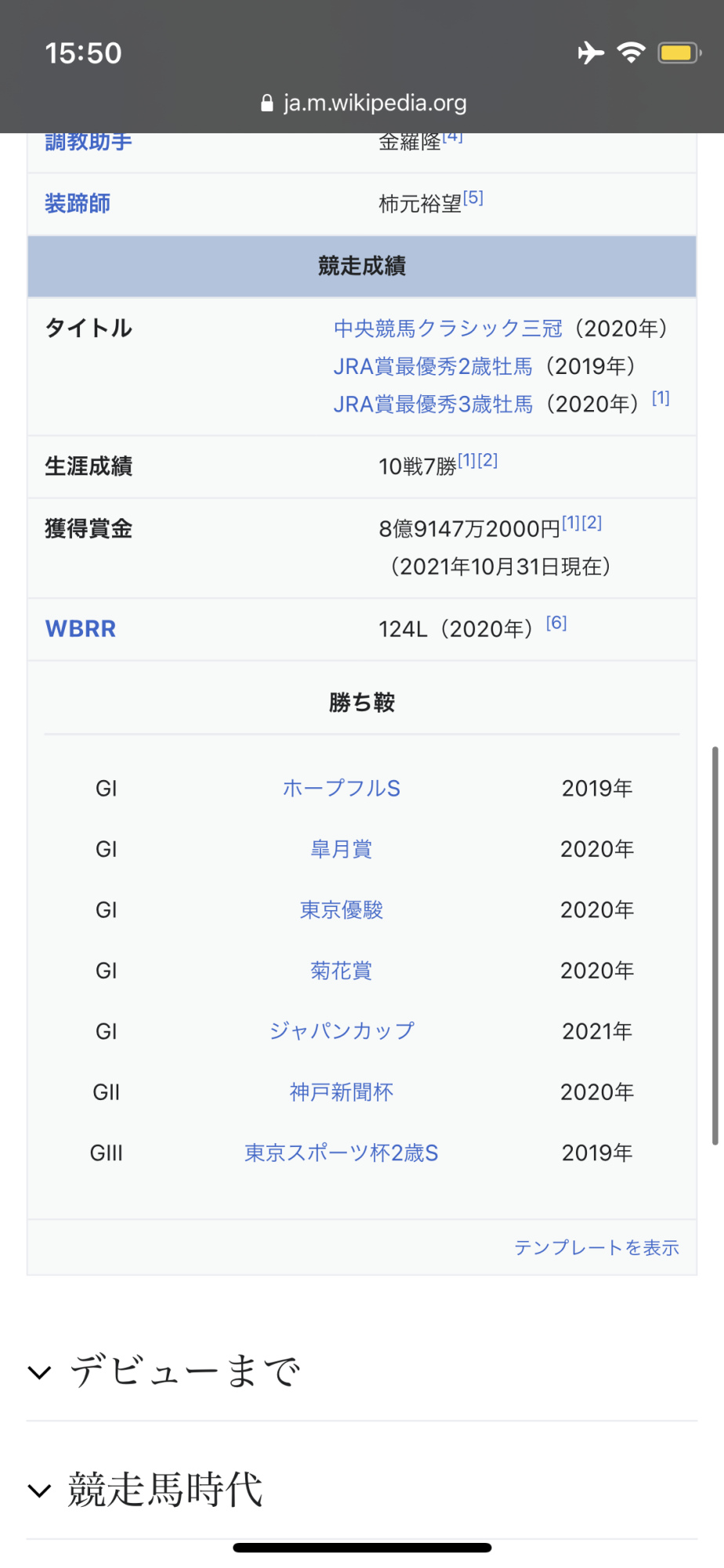The width and height of the screenshot is (724, 1568).
Task: Open the WBRR link
Action: tap(81, 629)
